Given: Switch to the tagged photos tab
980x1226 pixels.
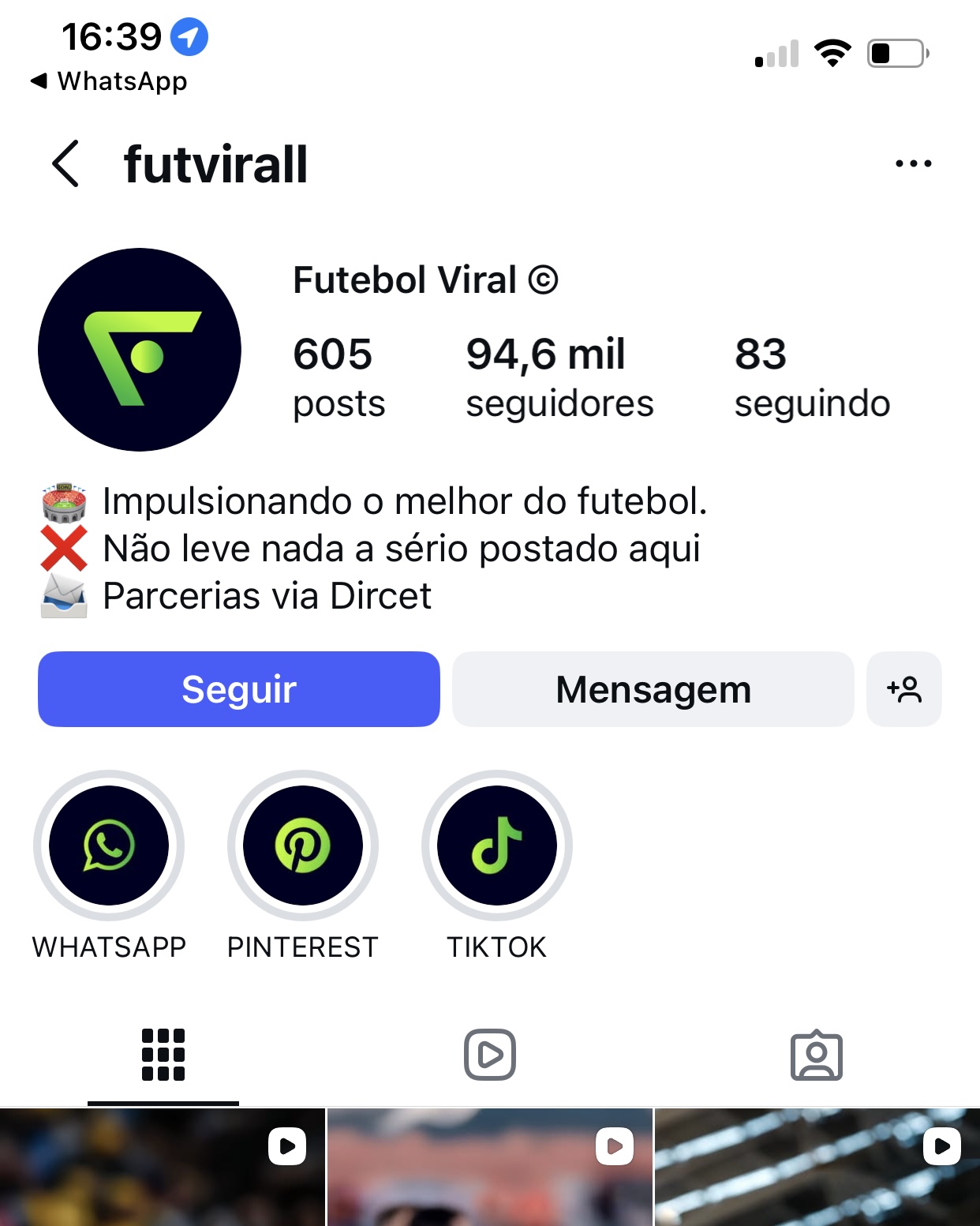Looking at the screenshot, I should 817,1055.
